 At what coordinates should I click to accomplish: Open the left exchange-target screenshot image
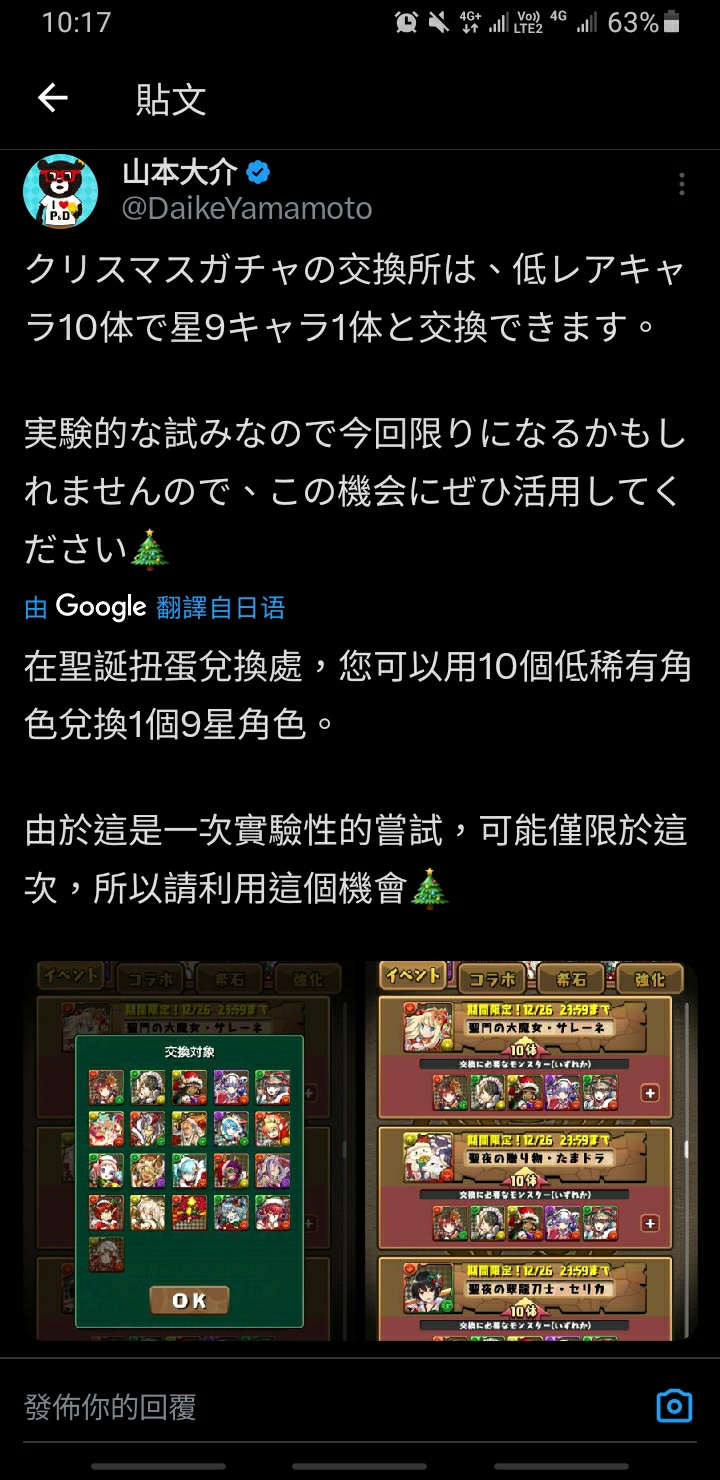(x=190, y=1150)
